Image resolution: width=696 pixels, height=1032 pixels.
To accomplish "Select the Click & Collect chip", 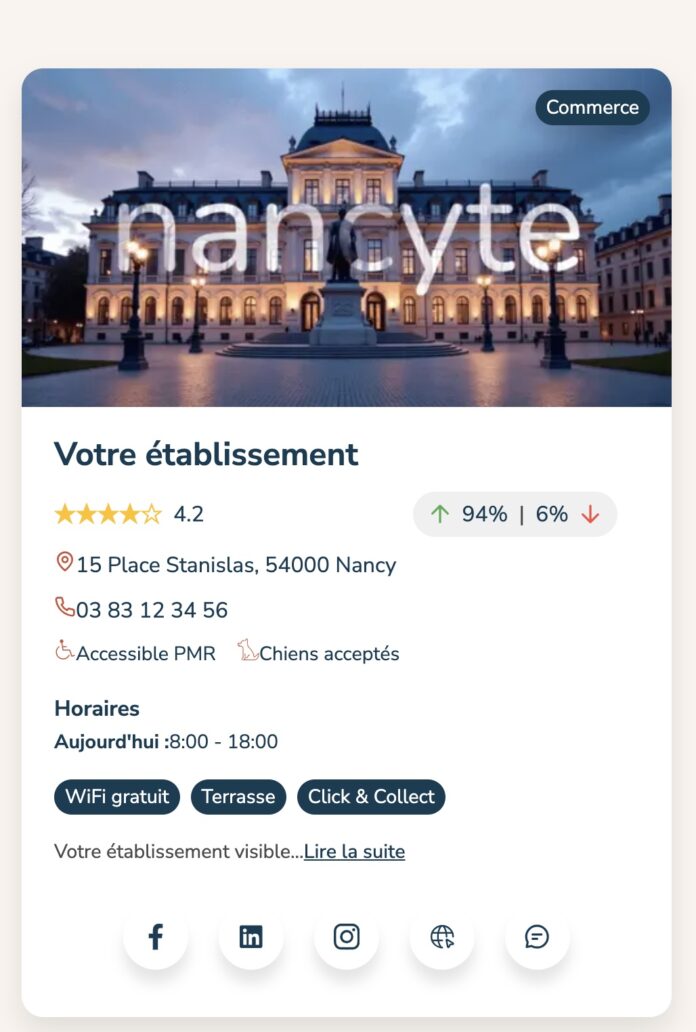I will click(371, 797).
